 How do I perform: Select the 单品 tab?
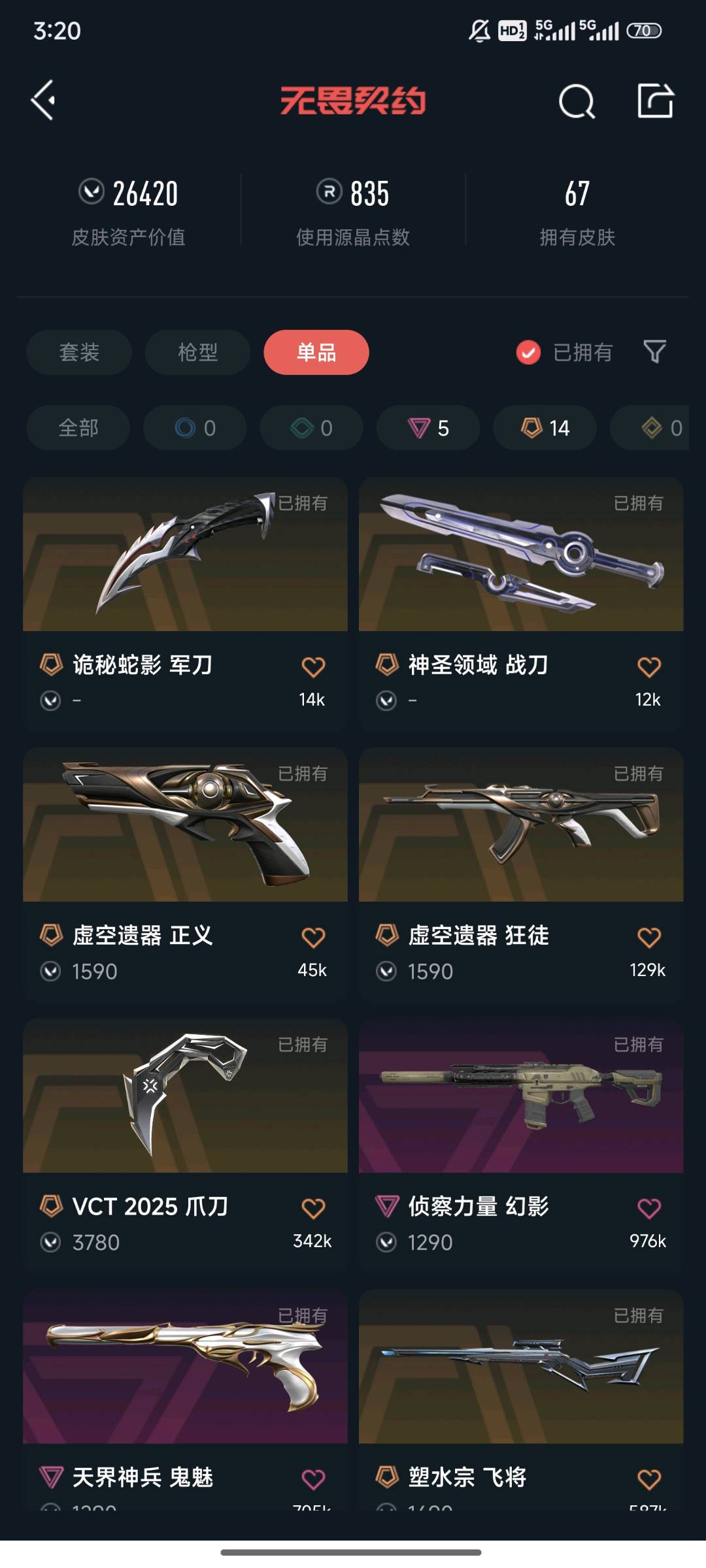point(316,352)
